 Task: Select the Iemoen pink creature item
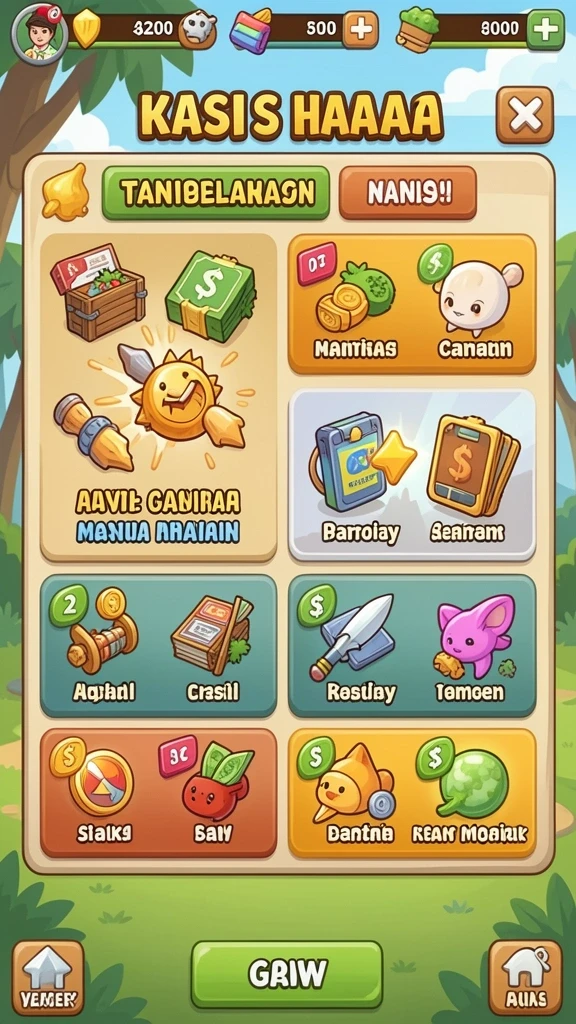point(469,647)
